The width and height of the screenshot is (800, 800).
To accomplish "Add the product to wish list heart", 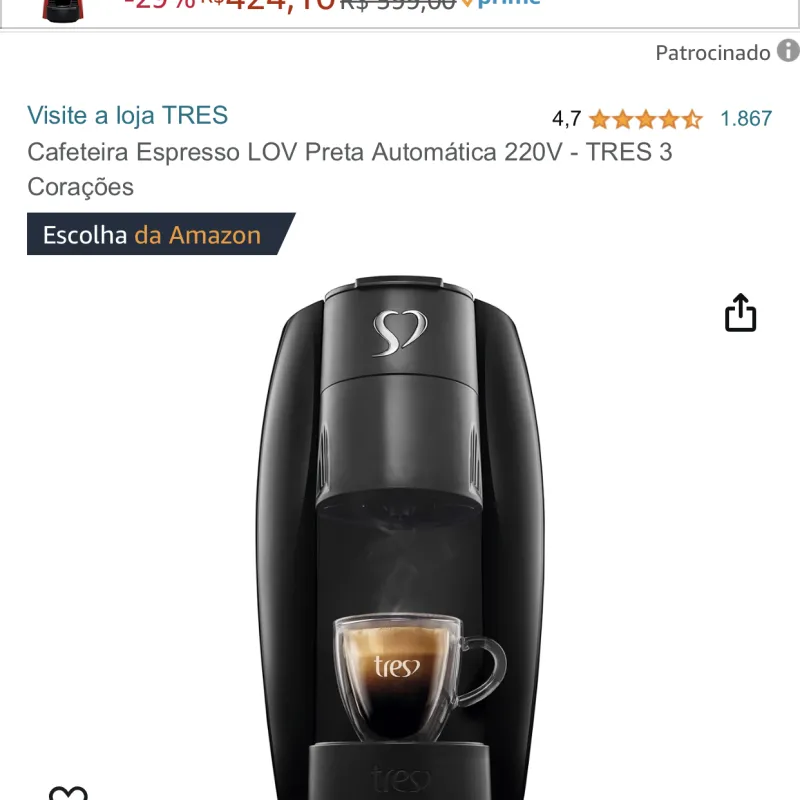I will [68, 793].
